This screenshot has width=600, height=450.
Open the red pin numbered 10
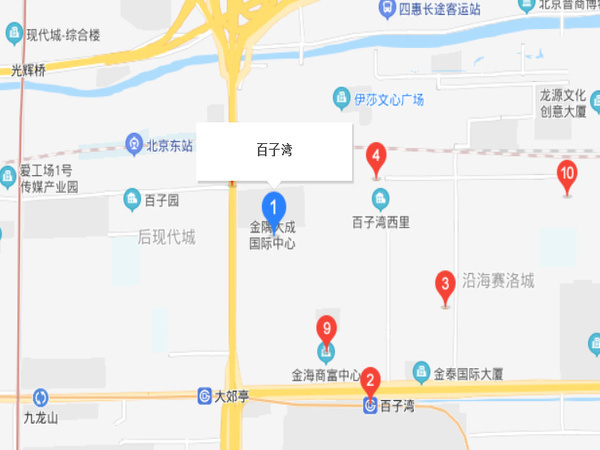coord(567,175)
